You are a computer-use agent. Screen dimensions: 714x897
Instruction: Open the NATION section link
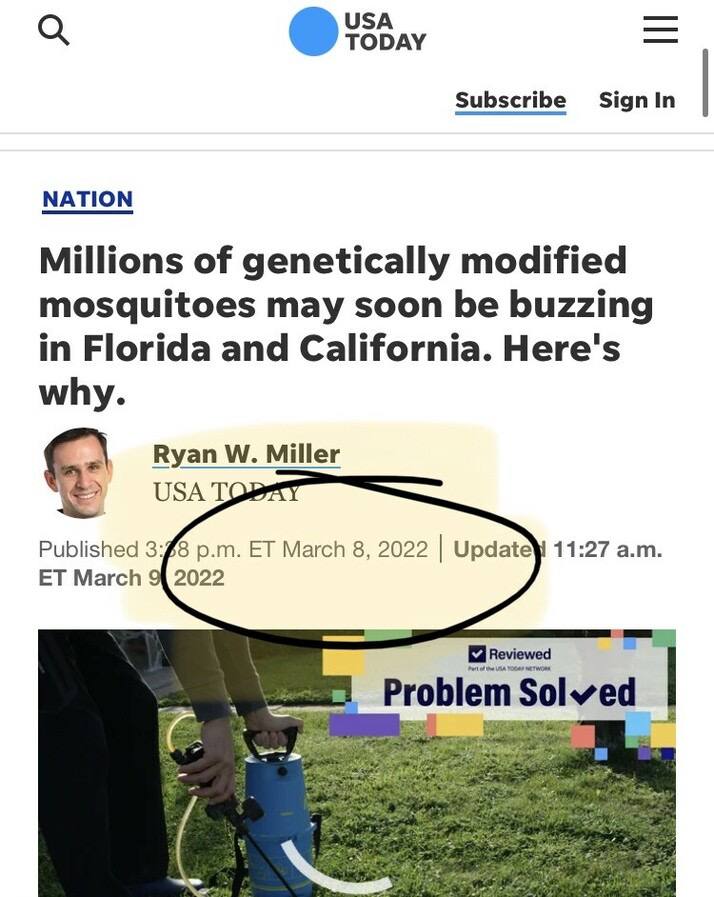[87, 199]
